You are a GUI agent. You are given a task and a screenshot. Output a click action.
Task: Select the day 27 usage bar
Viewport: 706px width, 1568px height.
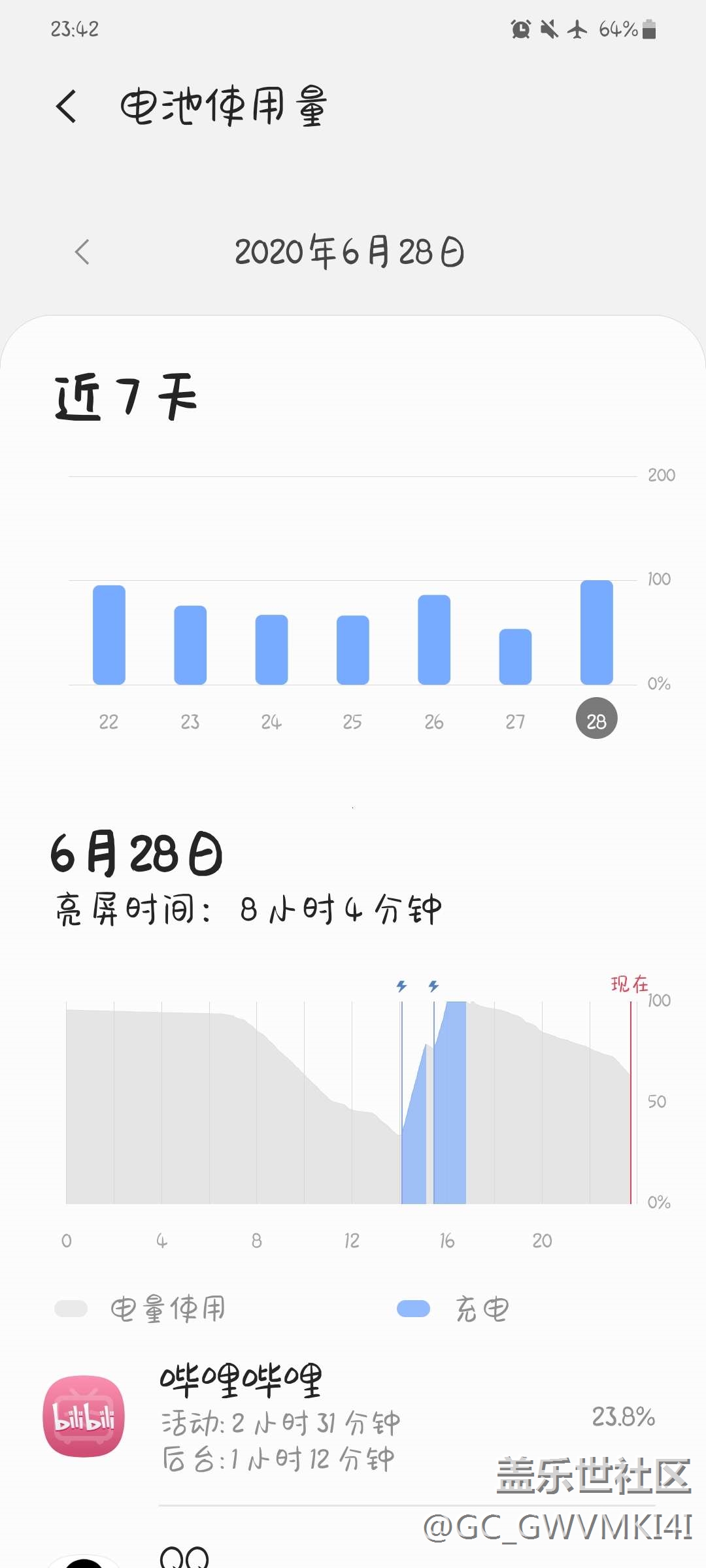coord(515,657)
